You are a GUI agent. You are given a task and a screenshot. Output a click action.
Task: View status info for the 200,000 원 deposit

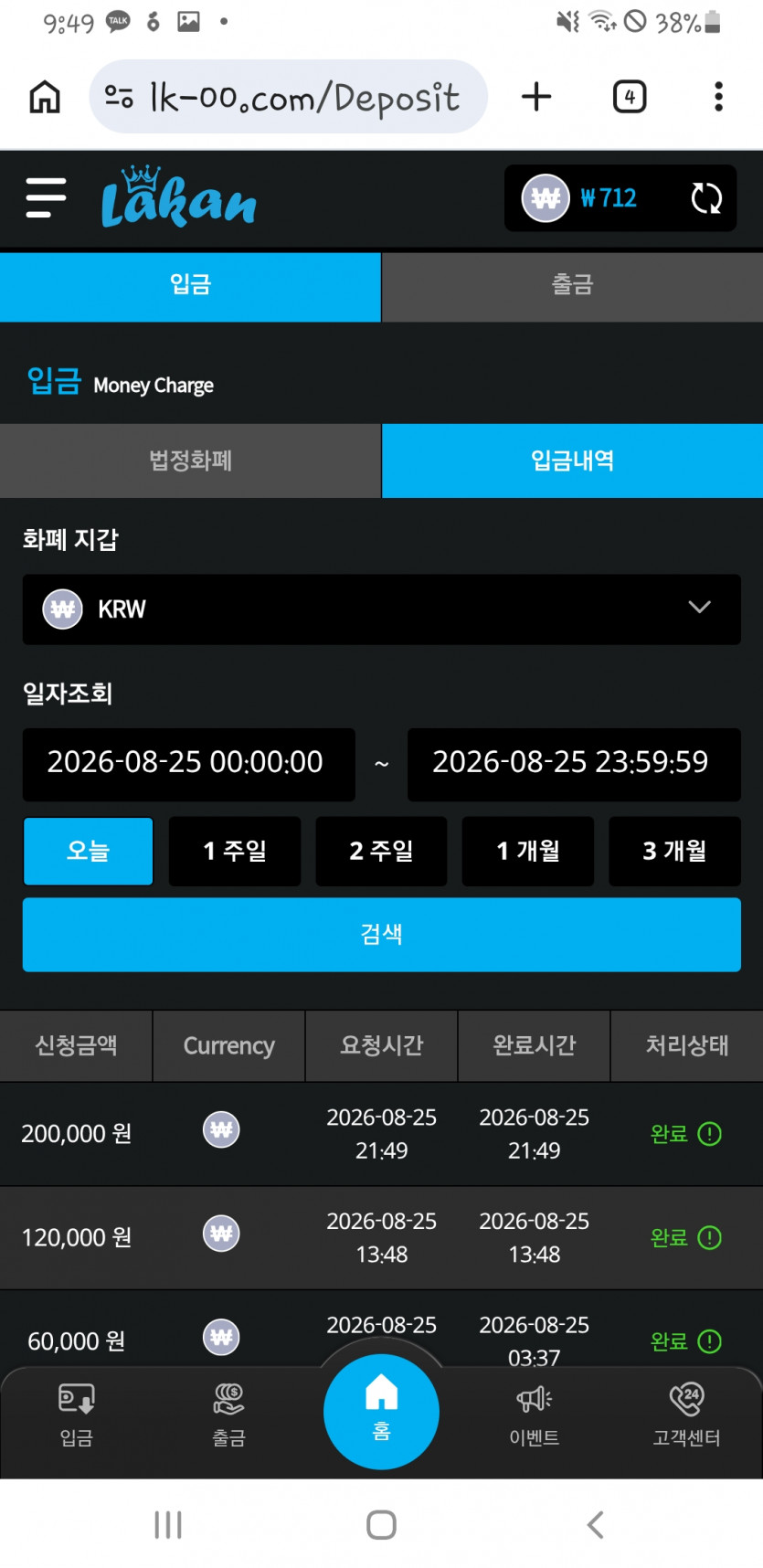710,1134
